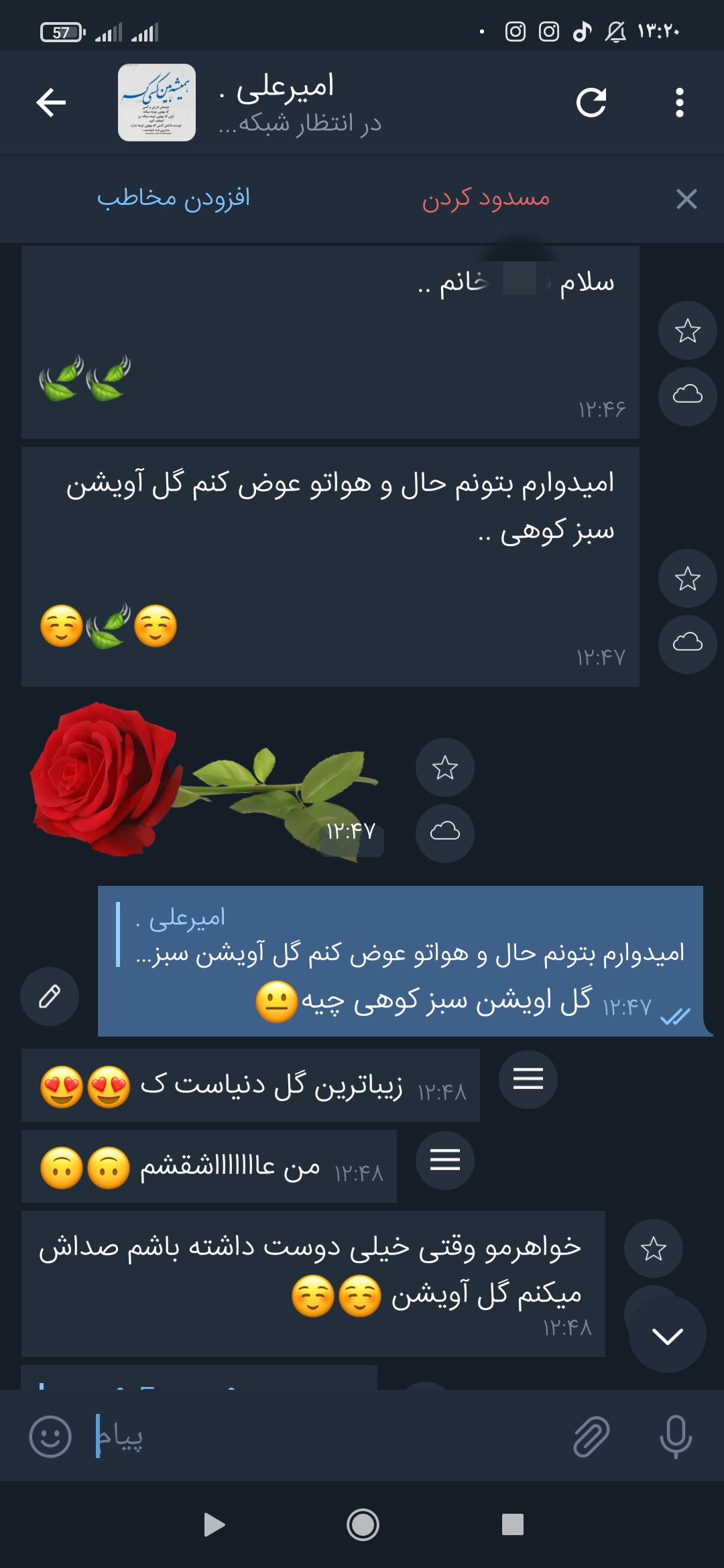Viewport: 724px width, 1568px height.
Task: Open menu beside من عاشقشم message
Action: click(x=444, y=1160)
